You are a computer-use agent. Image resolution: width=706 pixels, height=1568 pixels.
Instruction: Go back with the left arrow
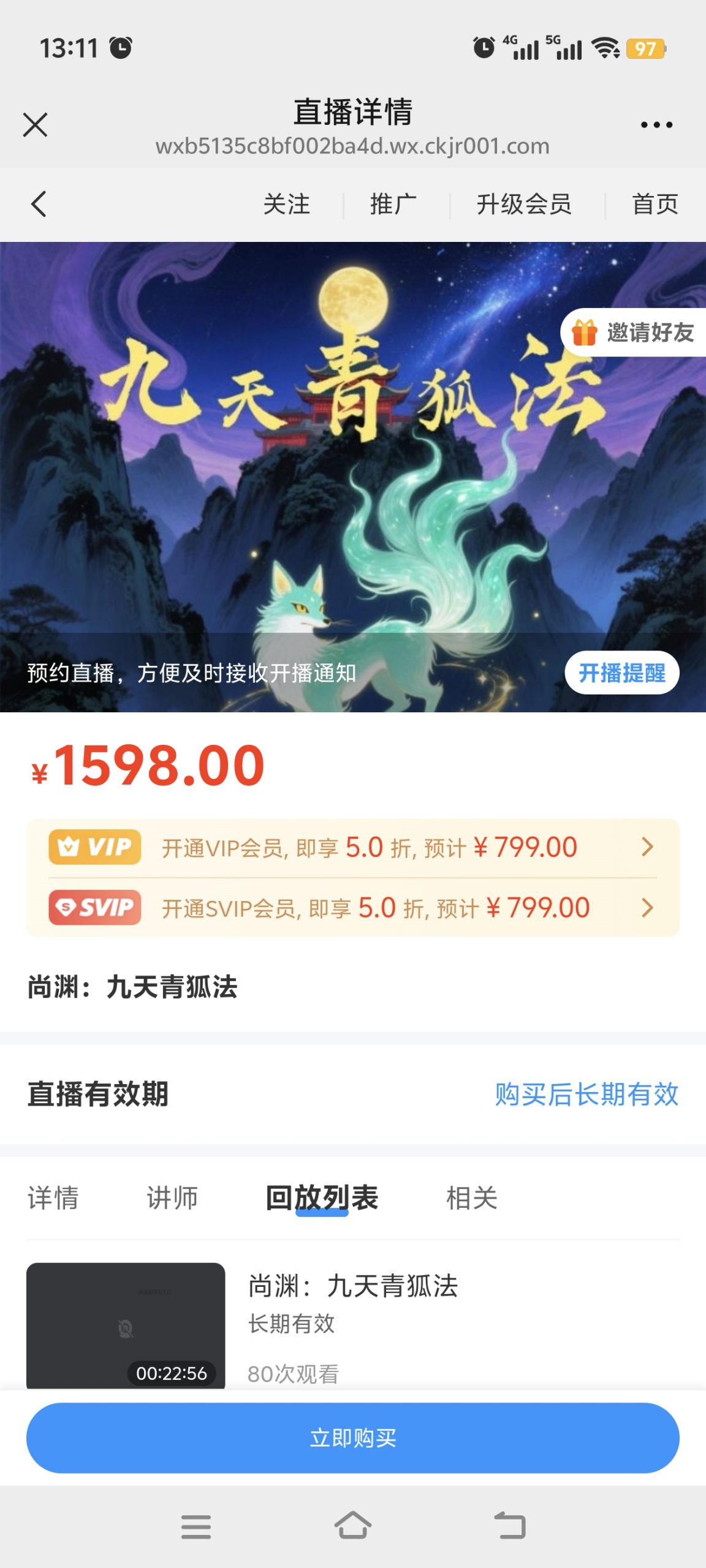(x=39, y=204)
